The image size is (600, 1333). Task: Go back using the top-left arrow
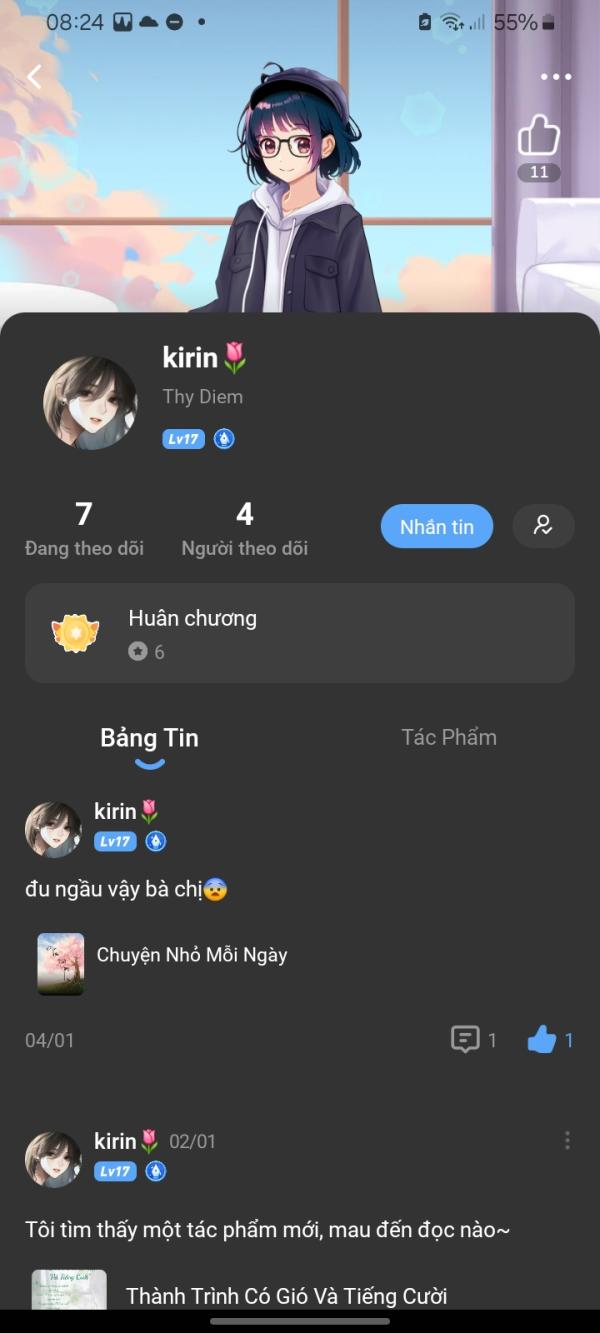click(x=35, y=77)
